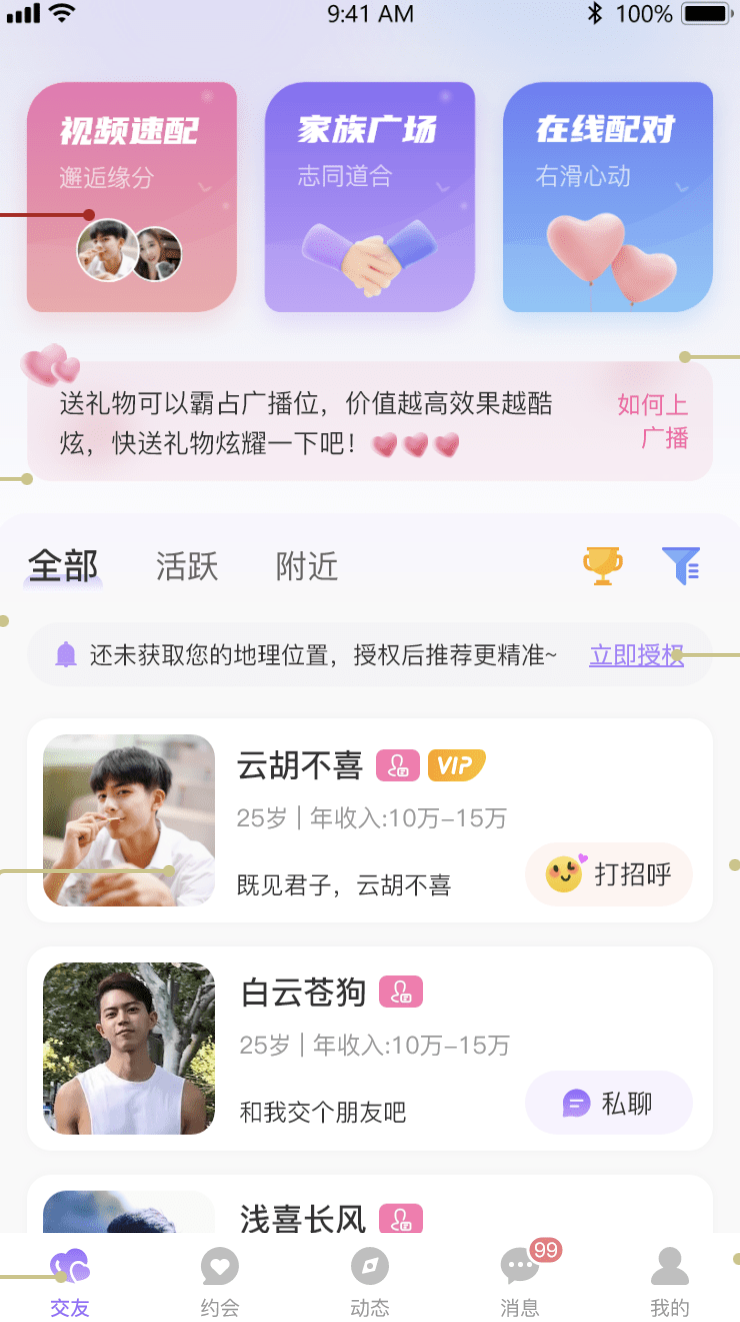Go to the 交友 tab

(x=70, y=1282)
